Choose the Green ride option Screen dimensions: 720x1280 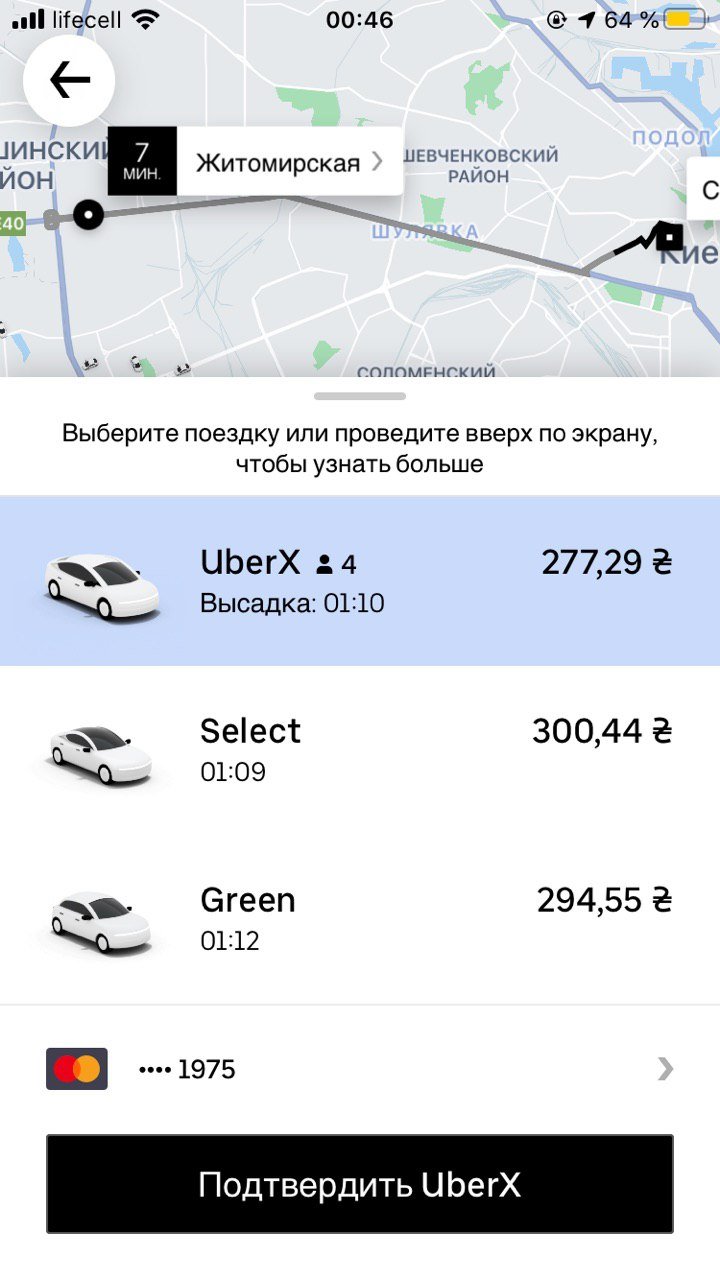pyautogui.click(x=360, y=915)
